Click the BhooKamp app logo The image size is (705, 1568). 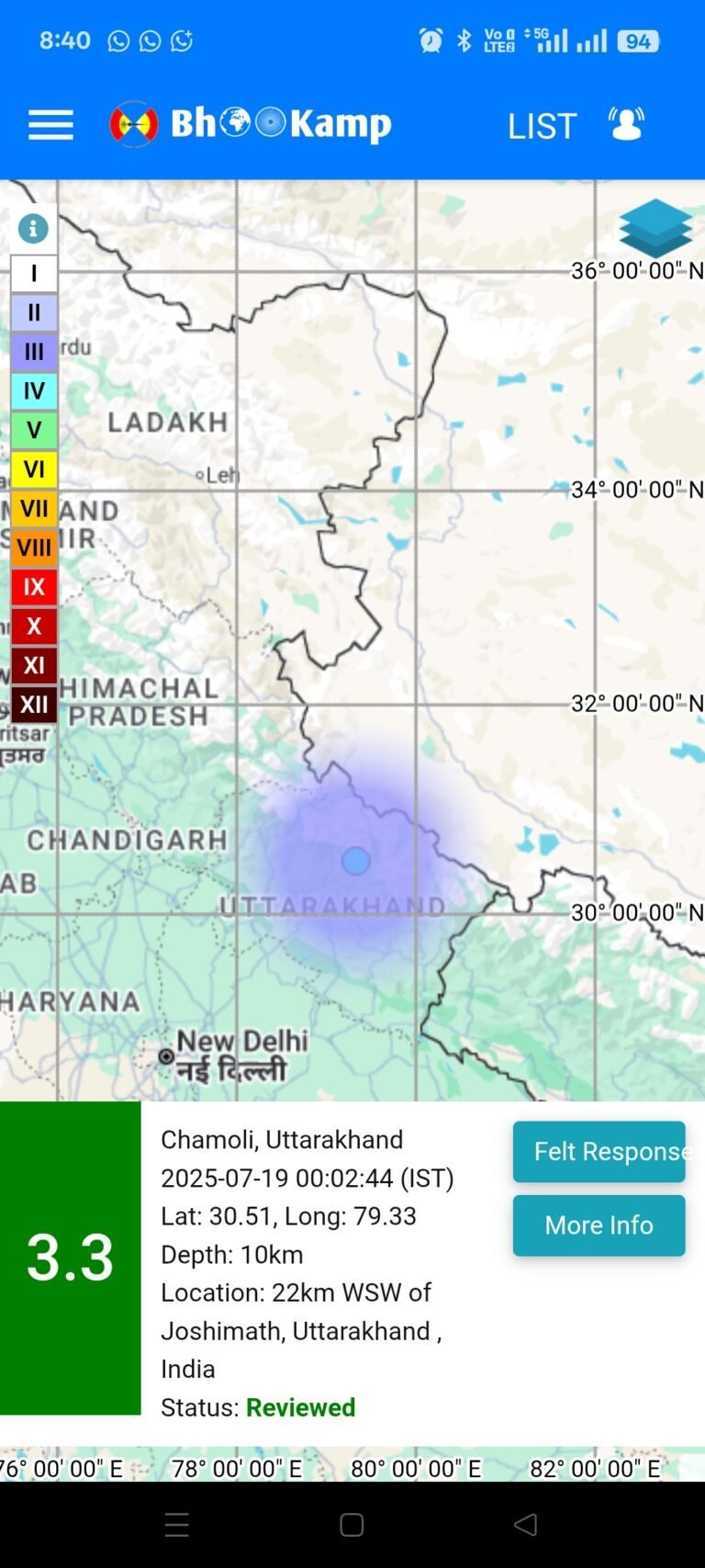point(134,122)
